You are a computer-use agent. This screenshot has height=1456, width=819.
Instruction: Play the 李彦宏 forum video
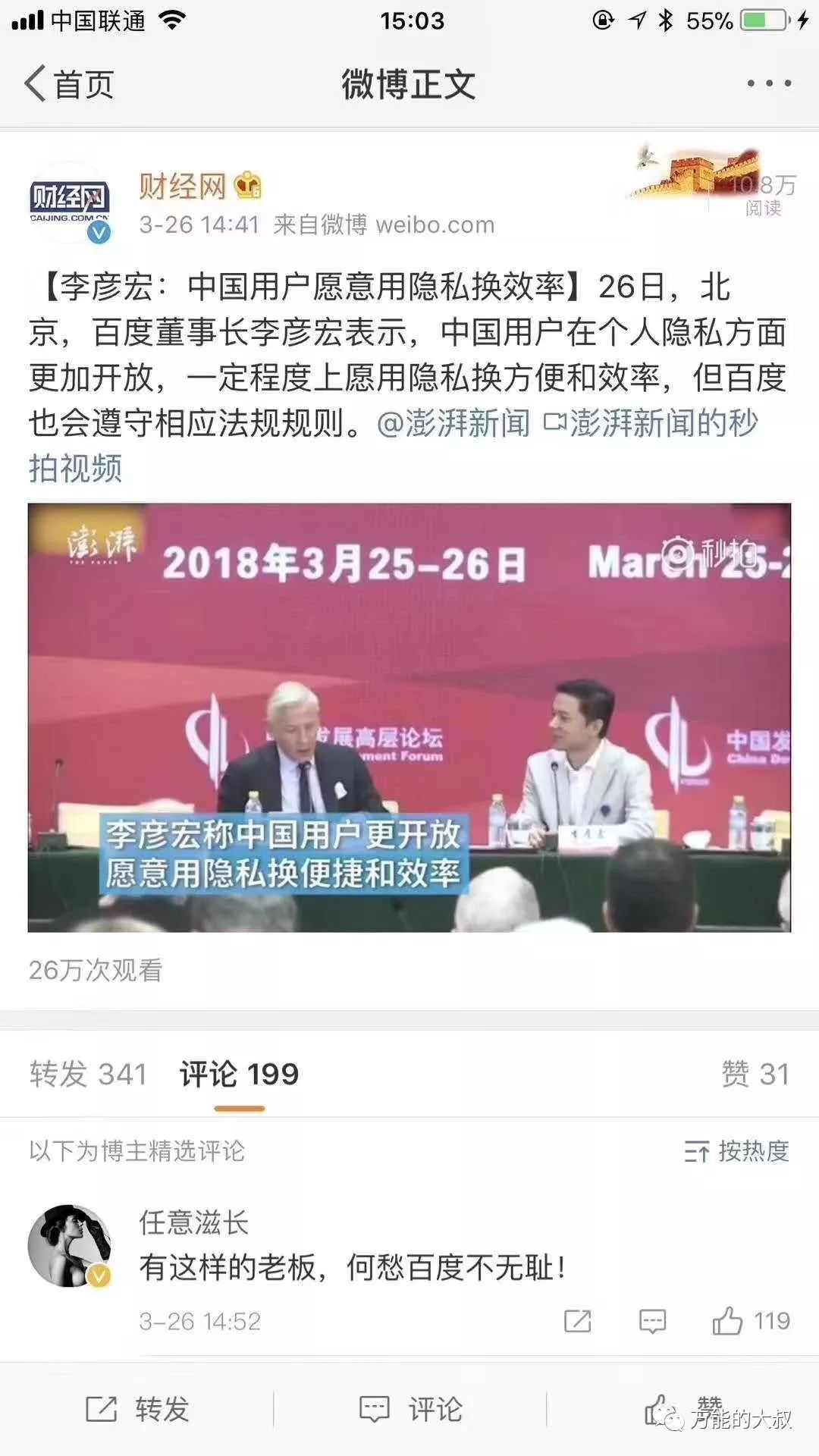coord(409,717)
